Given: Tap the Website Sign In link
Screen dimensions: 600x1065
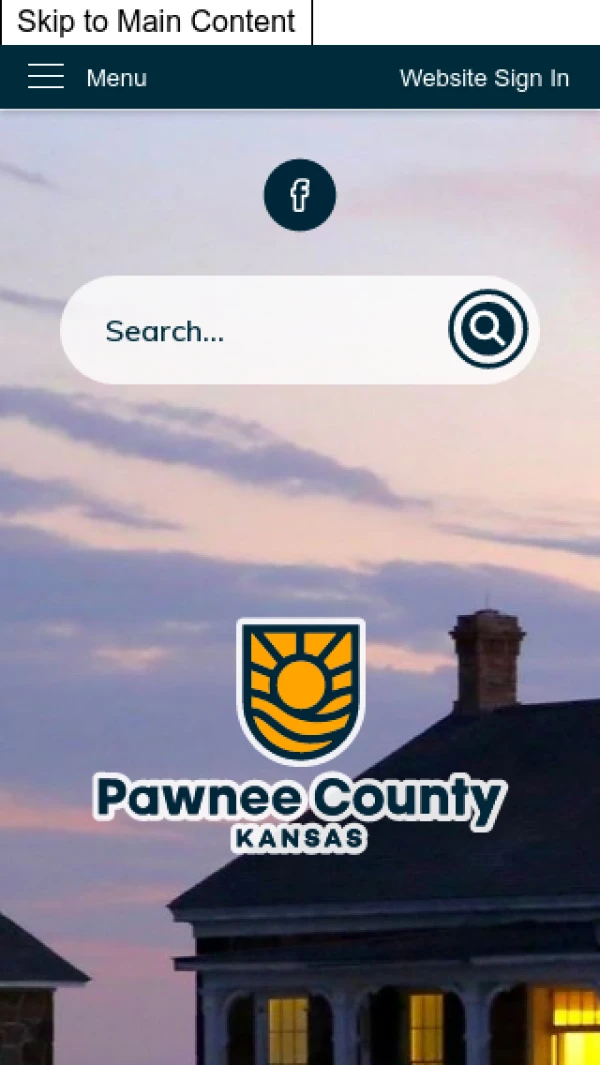Looking at the screenshot, I should point(484,78).
